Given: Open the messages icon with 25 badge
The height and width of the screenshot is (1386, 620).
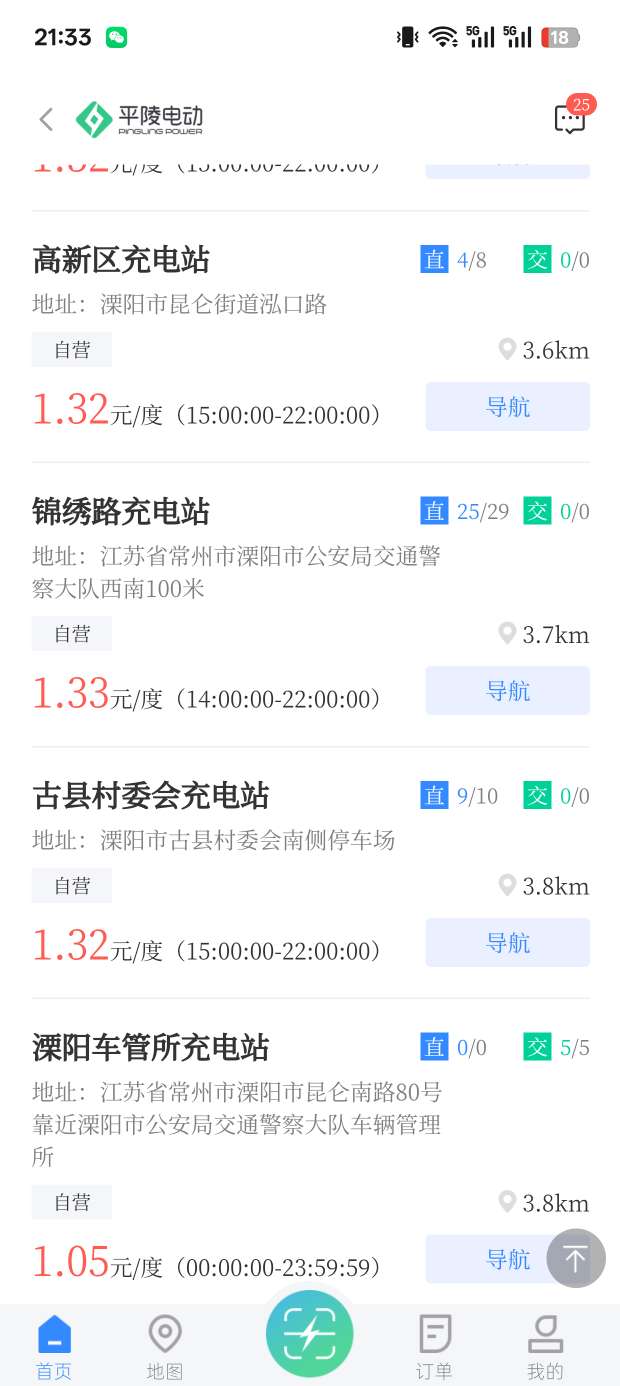Looking at the screenshot, I should click(x=570, y=119).
